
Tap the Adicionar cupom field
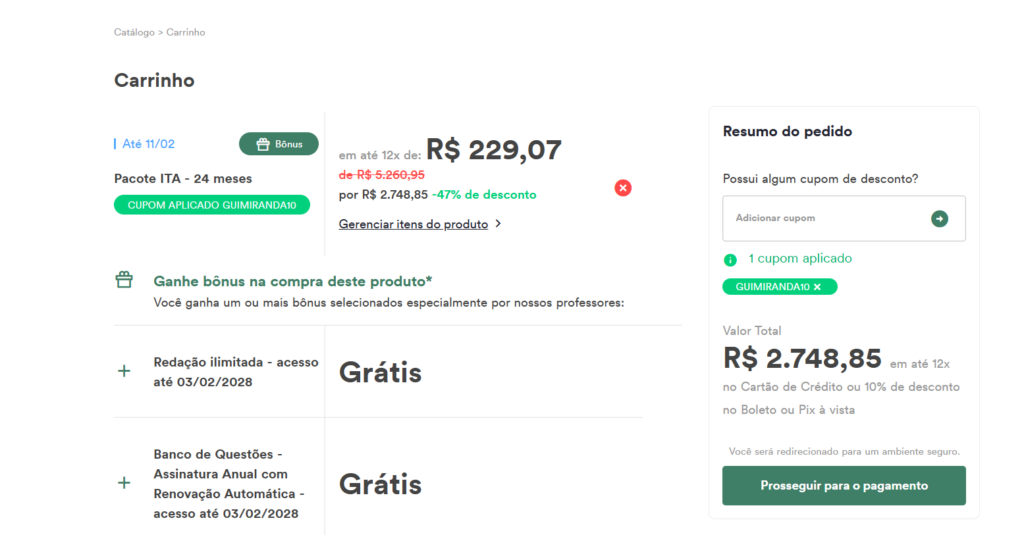coord(825,218)
